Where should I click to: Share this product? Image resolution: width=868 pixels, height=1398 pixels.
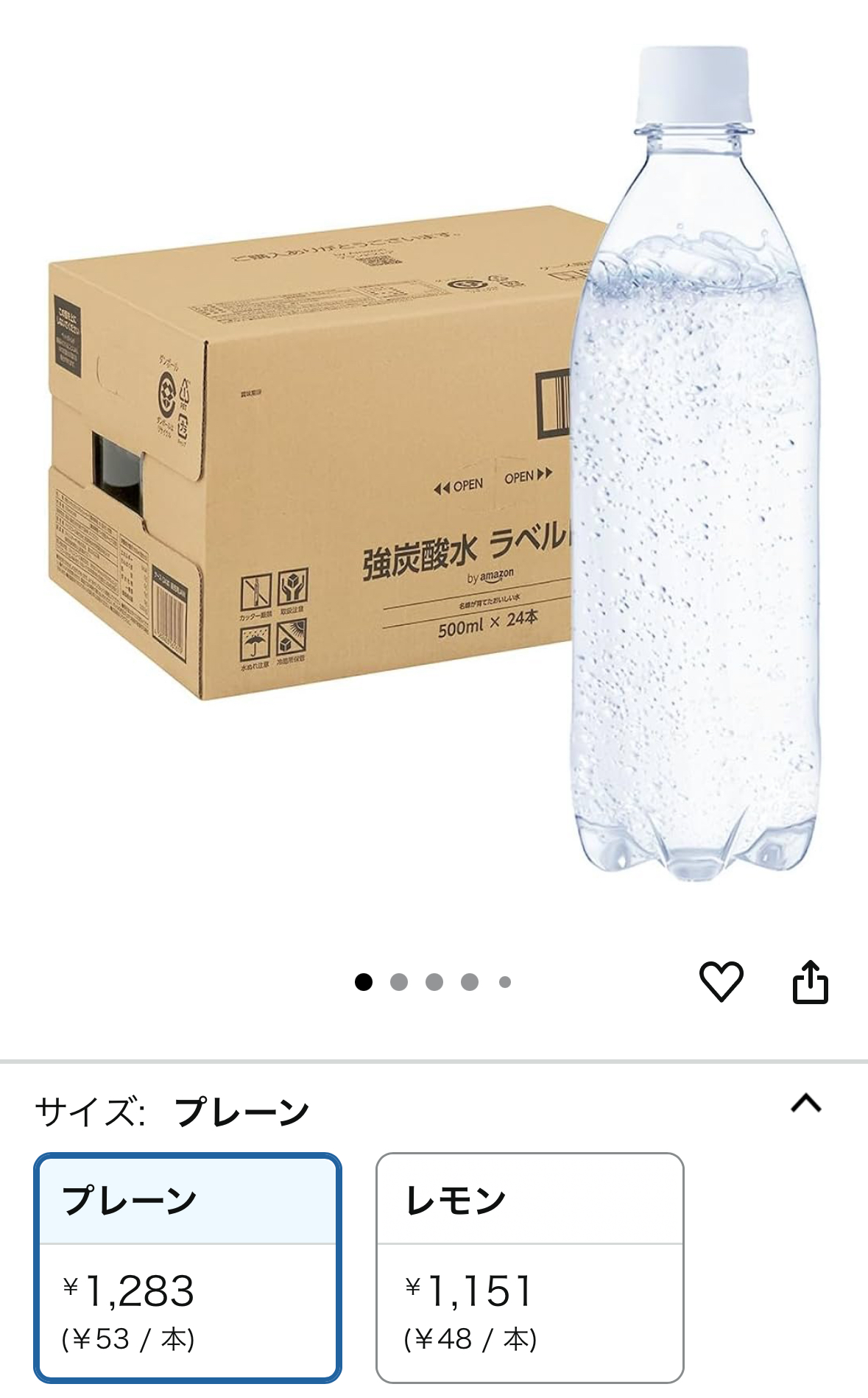[810, 982]
